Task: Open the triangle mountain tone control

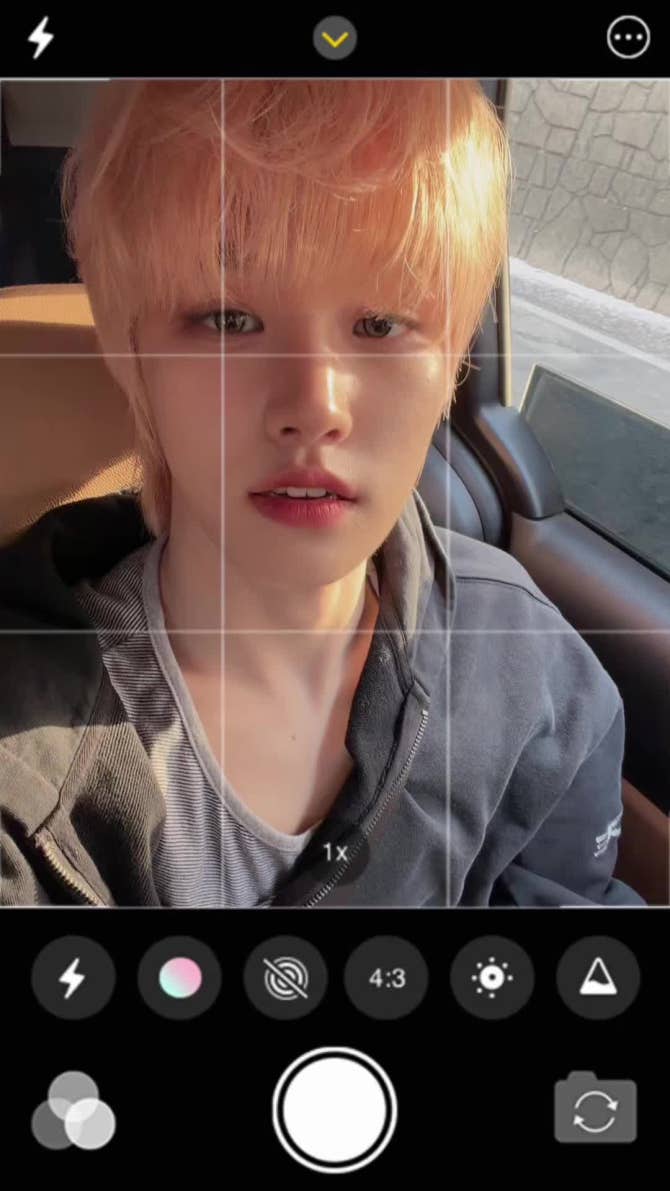Action: 597,977
